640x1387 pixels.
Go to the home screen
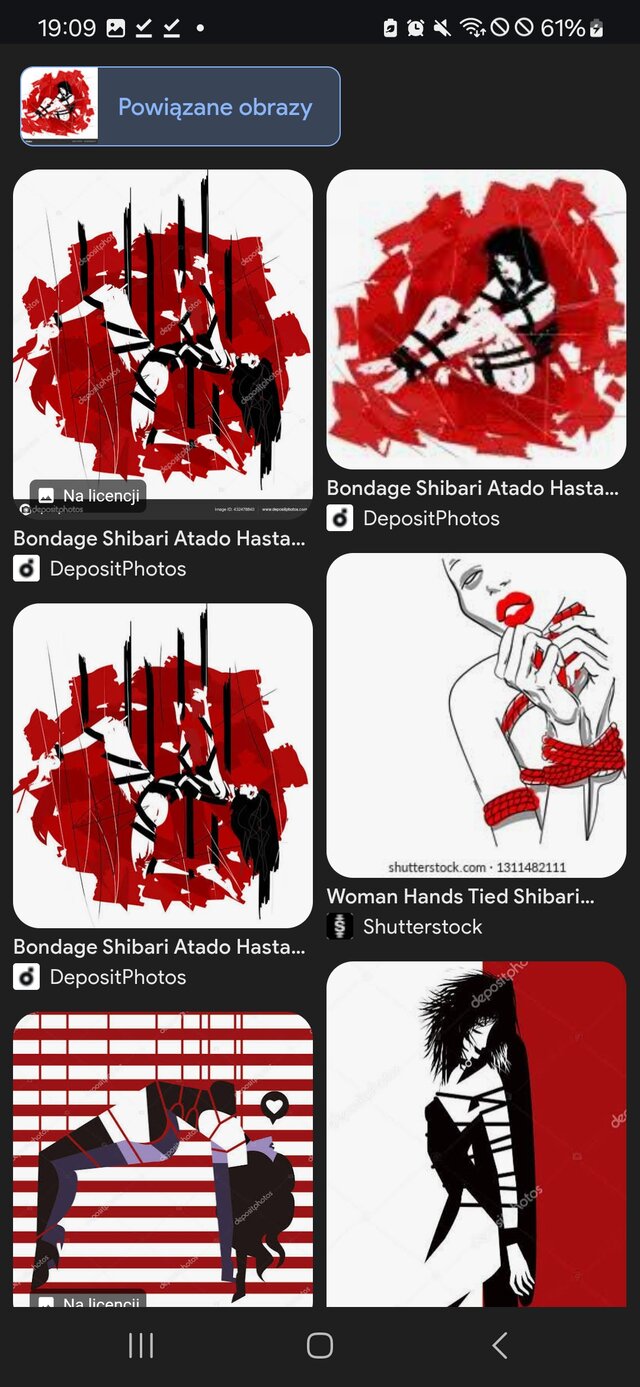coord(320,1345)
